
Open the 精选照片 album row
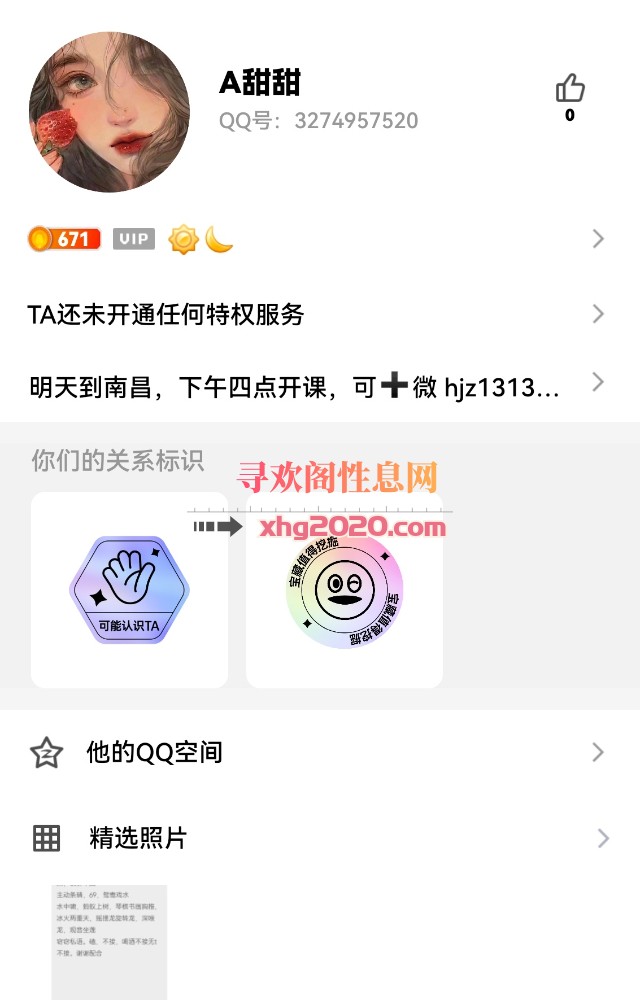click(x=320, y=838)
